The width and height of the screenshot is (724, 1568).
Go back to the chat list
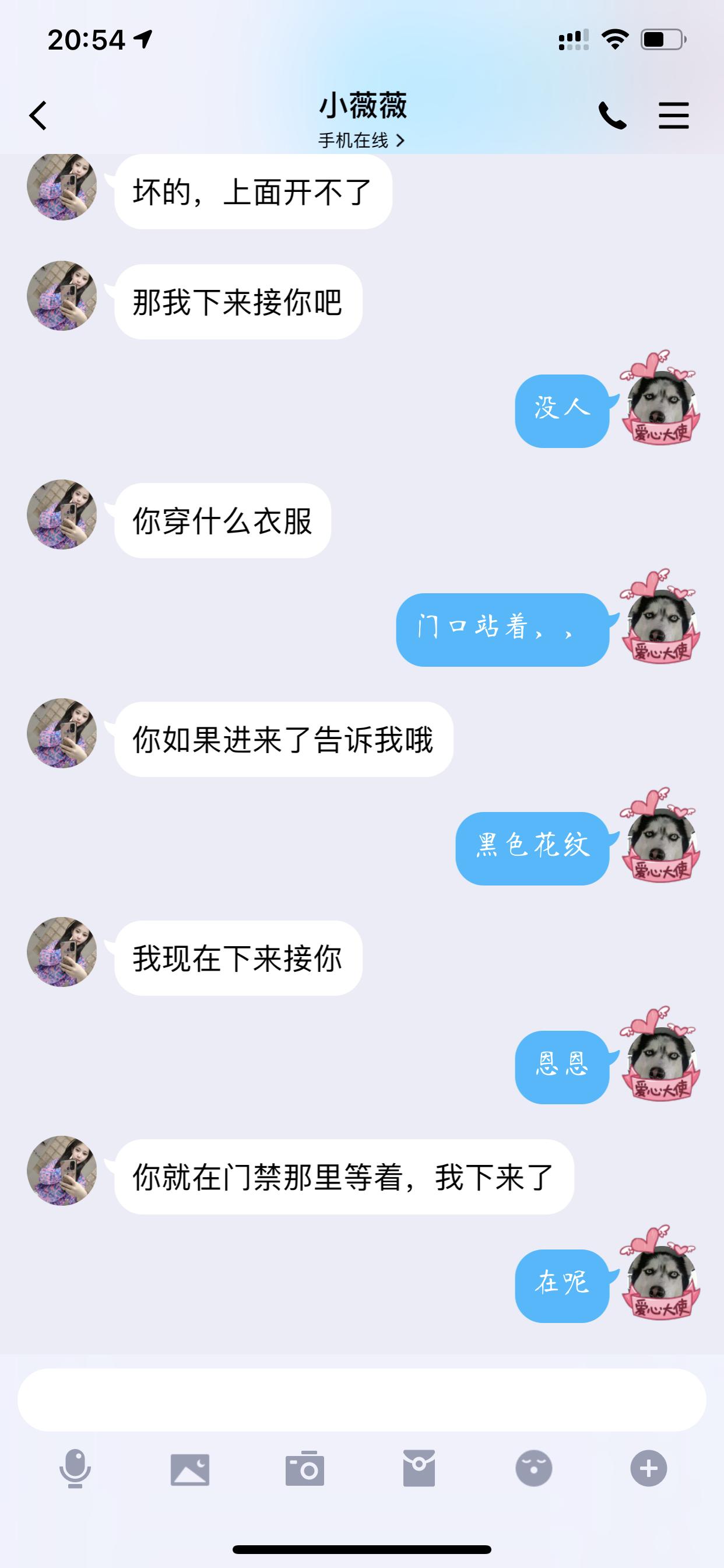click(38, 115)
